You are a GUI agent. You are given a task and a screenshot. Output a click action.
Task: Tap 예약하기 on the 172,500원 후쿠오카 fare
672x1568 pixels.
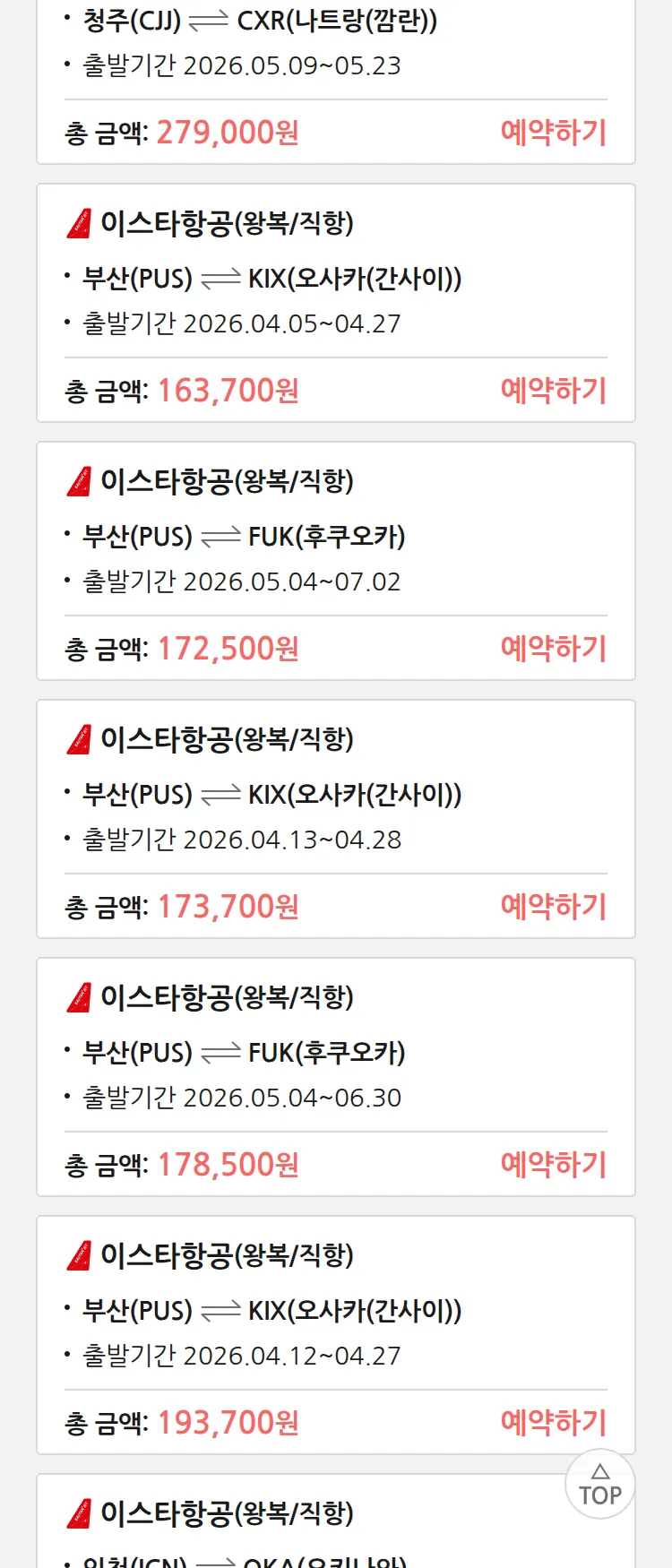coord(553,649)
